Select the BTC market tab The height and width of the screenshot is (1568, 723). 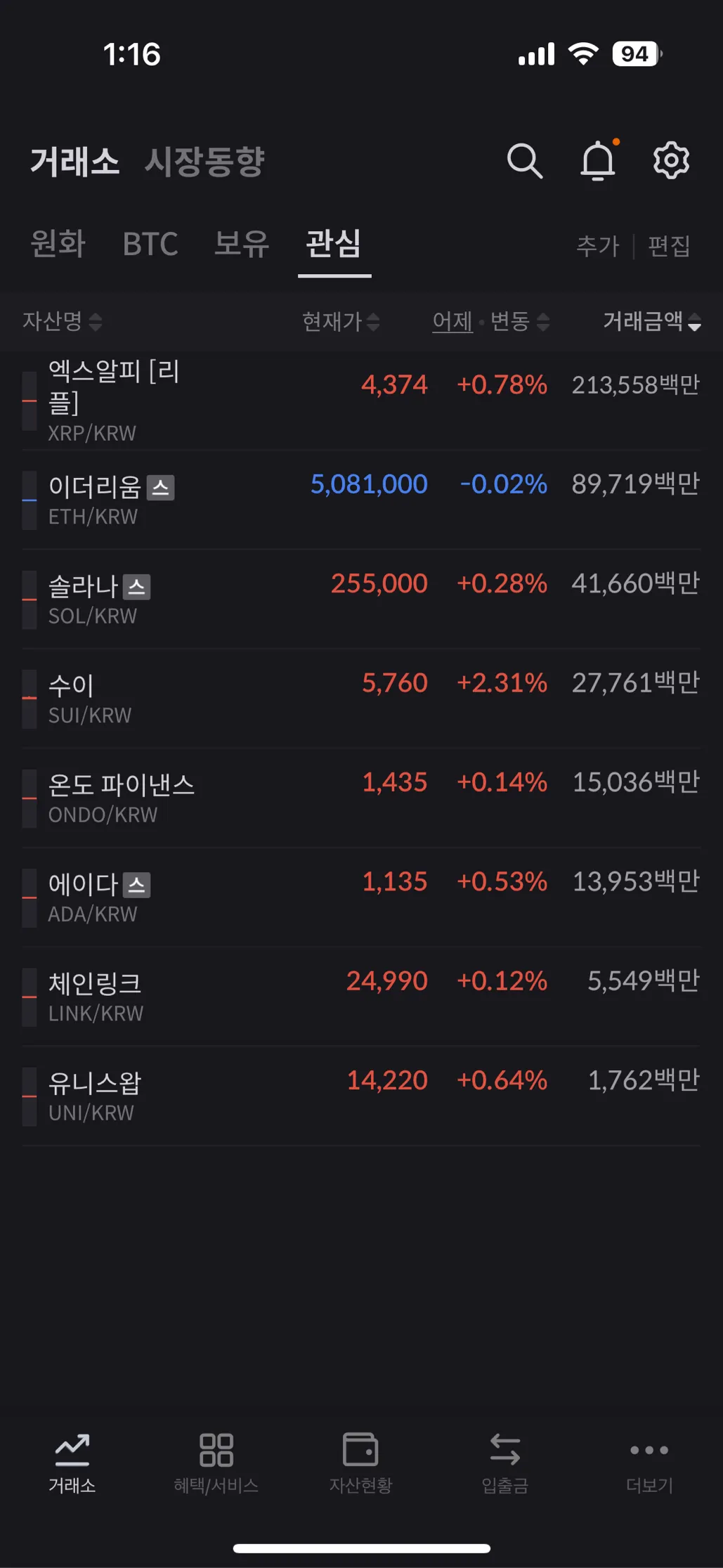coord(150,244)
